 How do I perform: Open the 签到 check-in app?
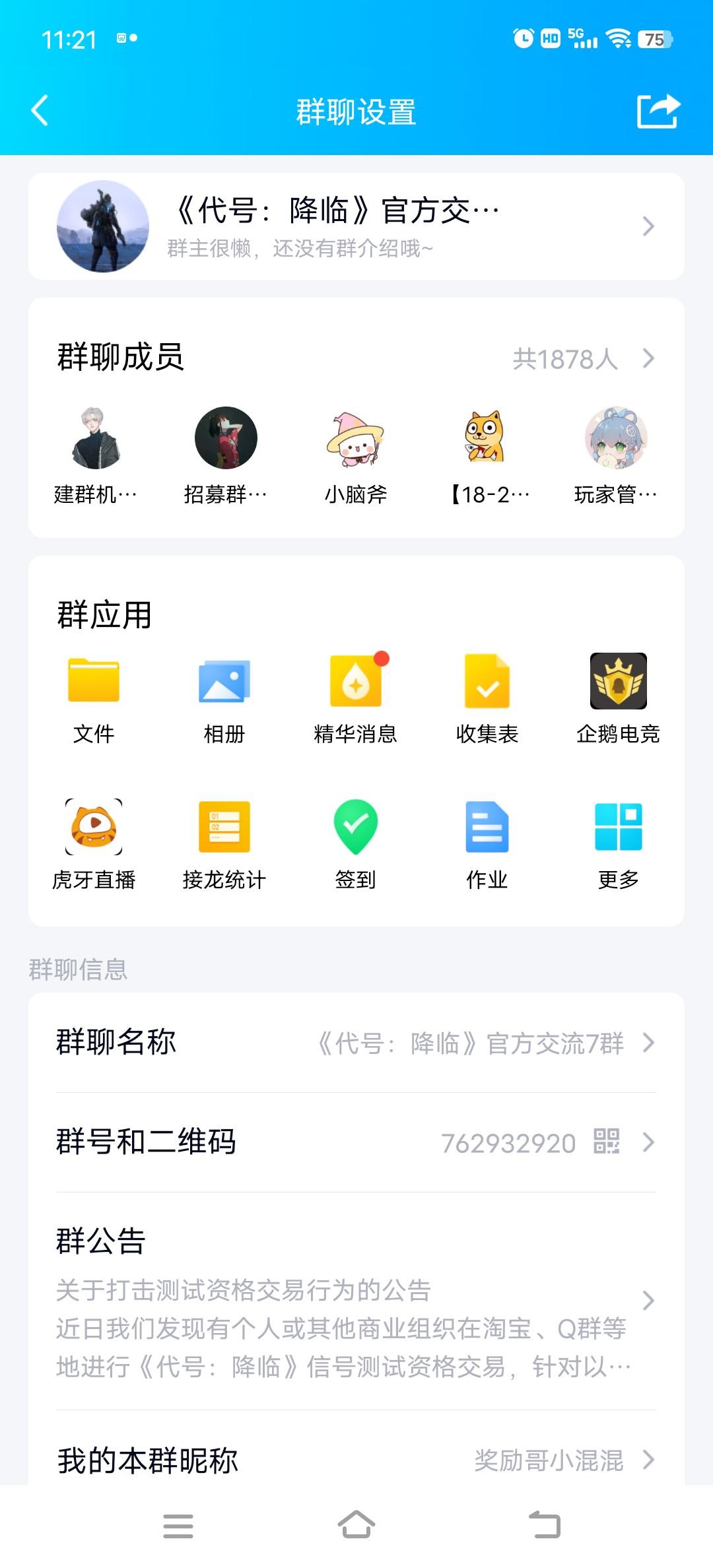[x=356, y=845]
